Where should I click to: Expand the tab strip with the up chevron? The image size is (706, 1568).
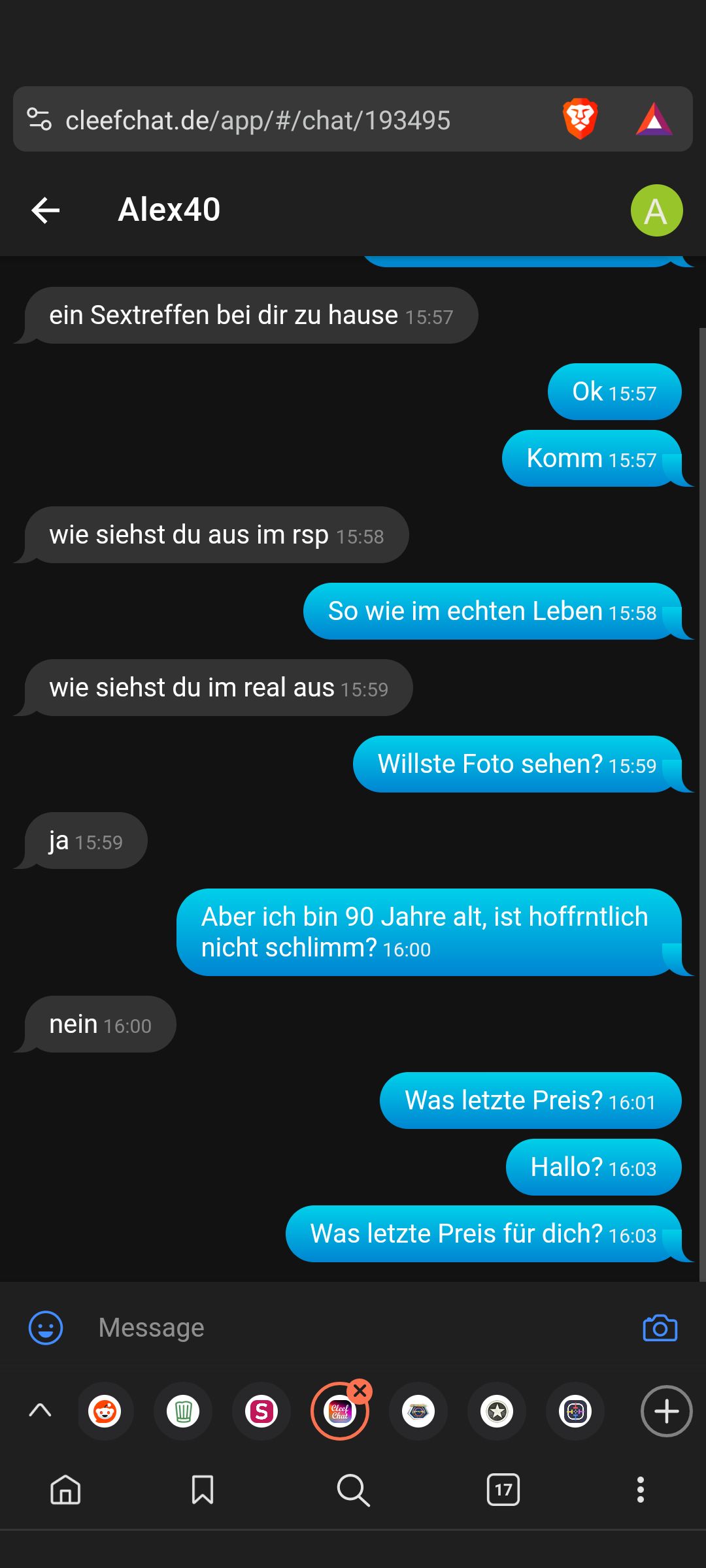pos(41,1411)
